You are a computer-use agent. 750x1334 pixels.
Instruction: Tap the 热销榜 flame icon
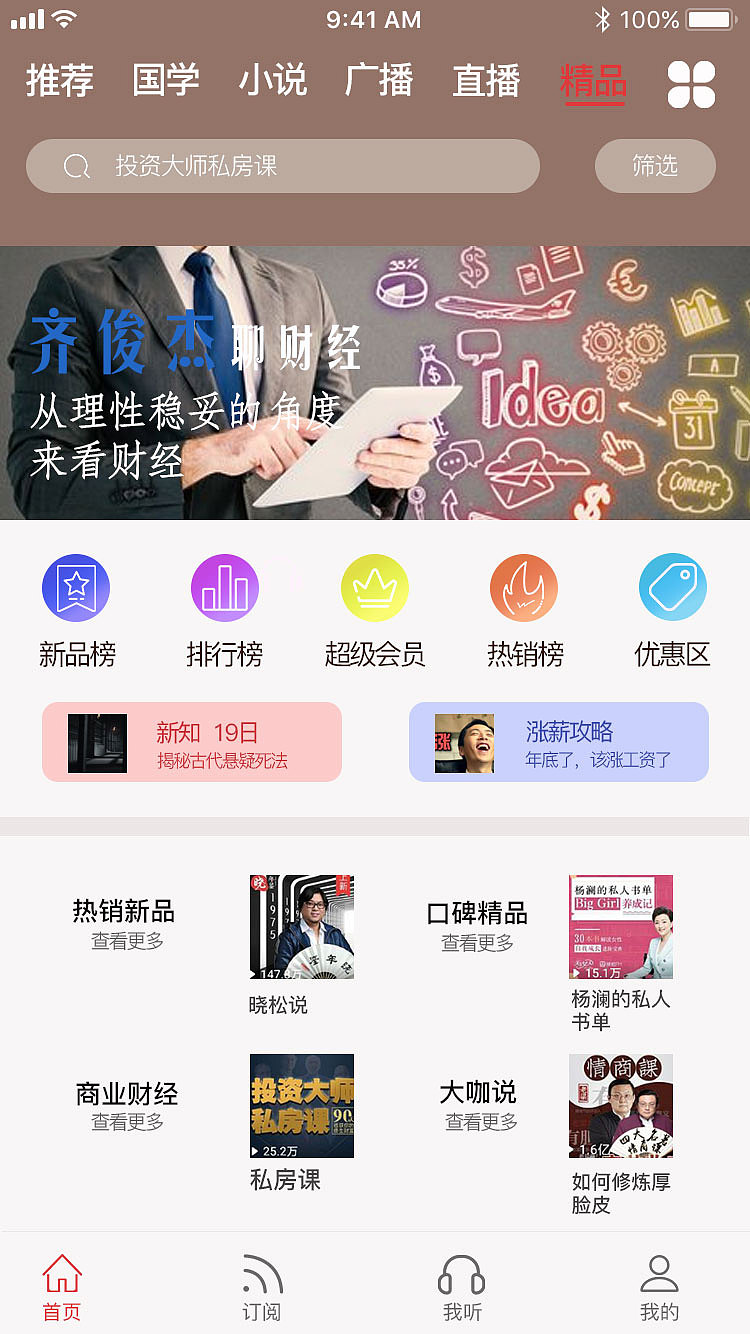524,587
